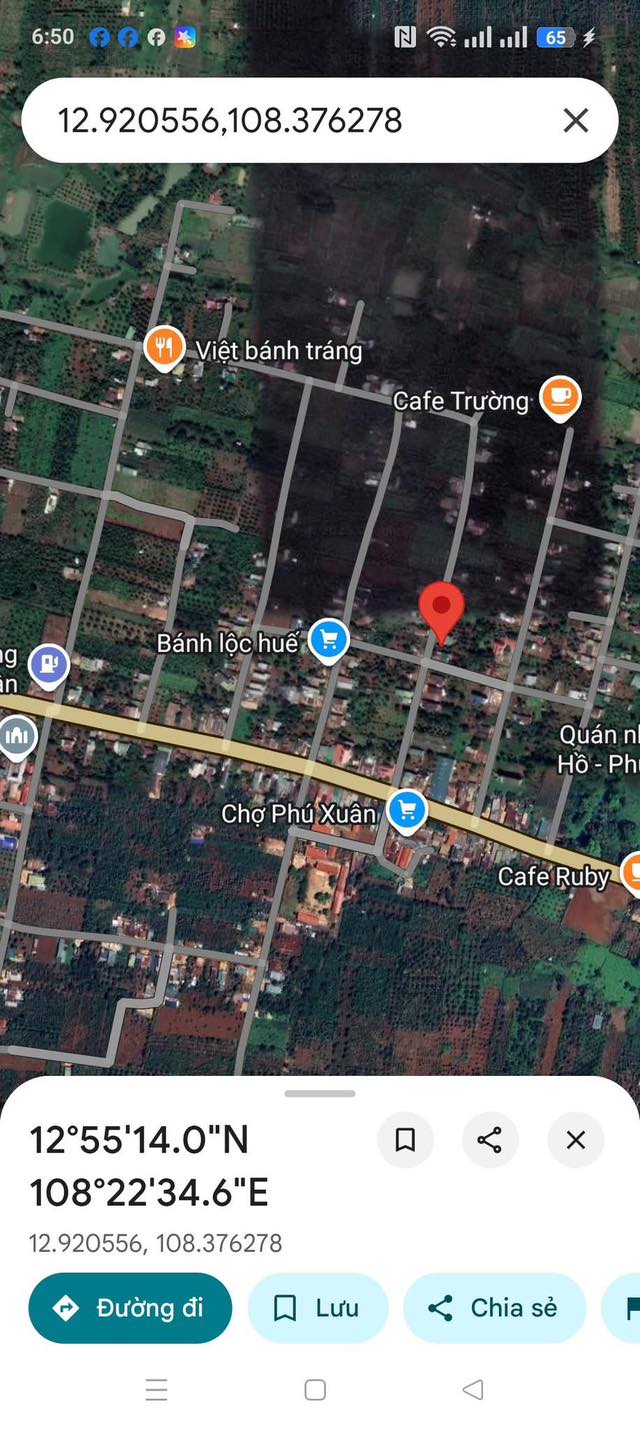Open the Bánh lộc huế shop marker

(x=328, y=640)
